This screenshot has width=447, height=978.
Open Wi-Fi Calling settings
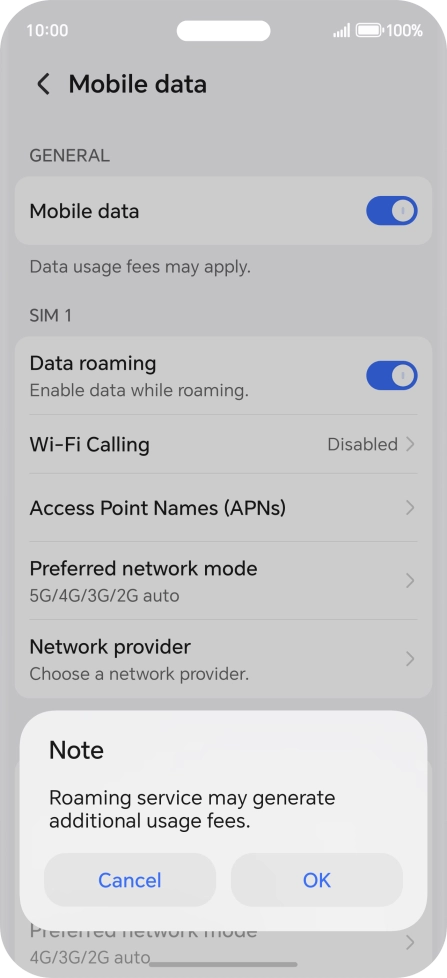point(223,444)
